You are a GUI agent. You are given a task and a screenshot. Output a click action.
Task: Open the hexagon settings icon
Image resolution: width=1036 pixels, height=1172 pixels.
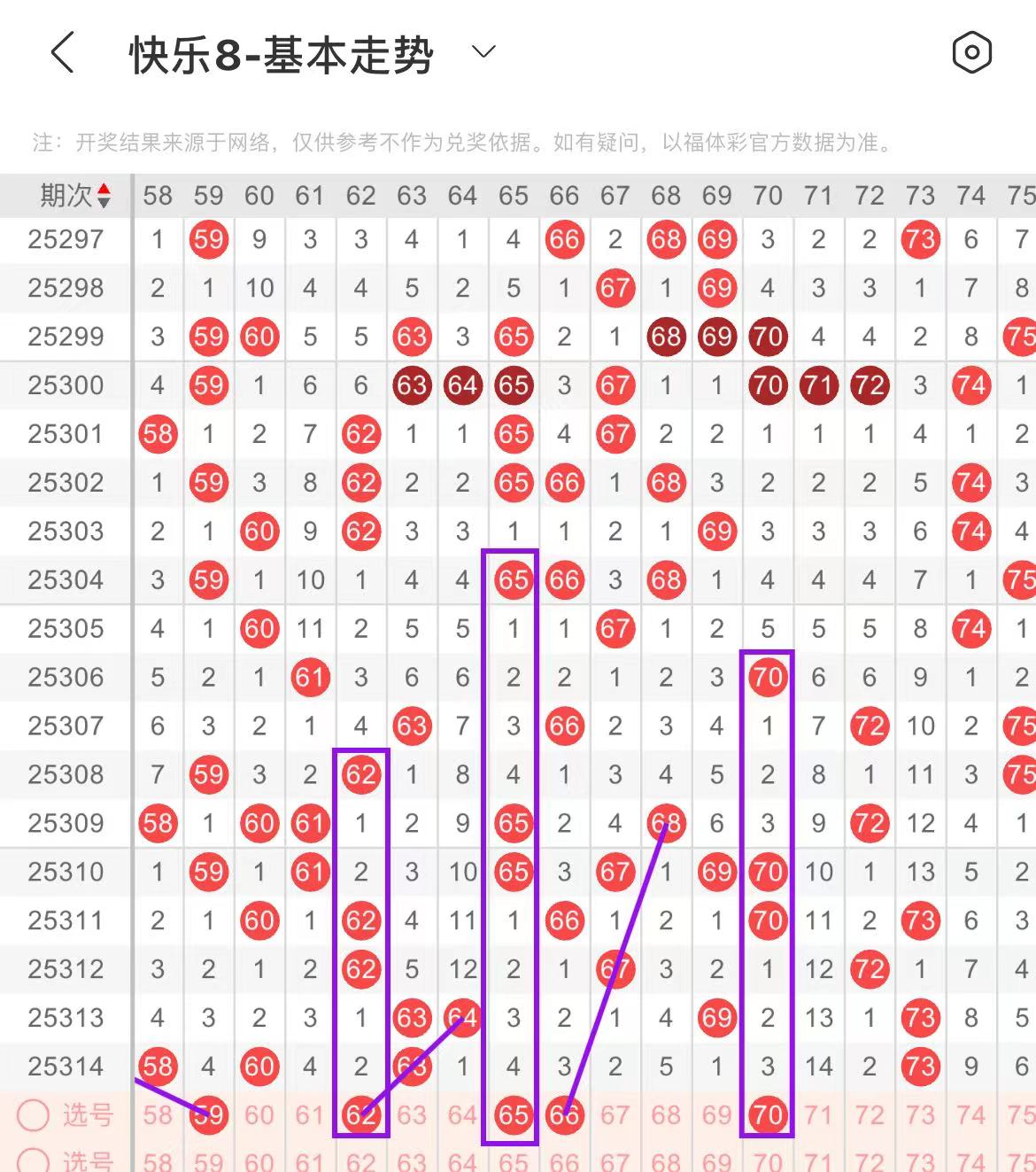click(971, 53)
